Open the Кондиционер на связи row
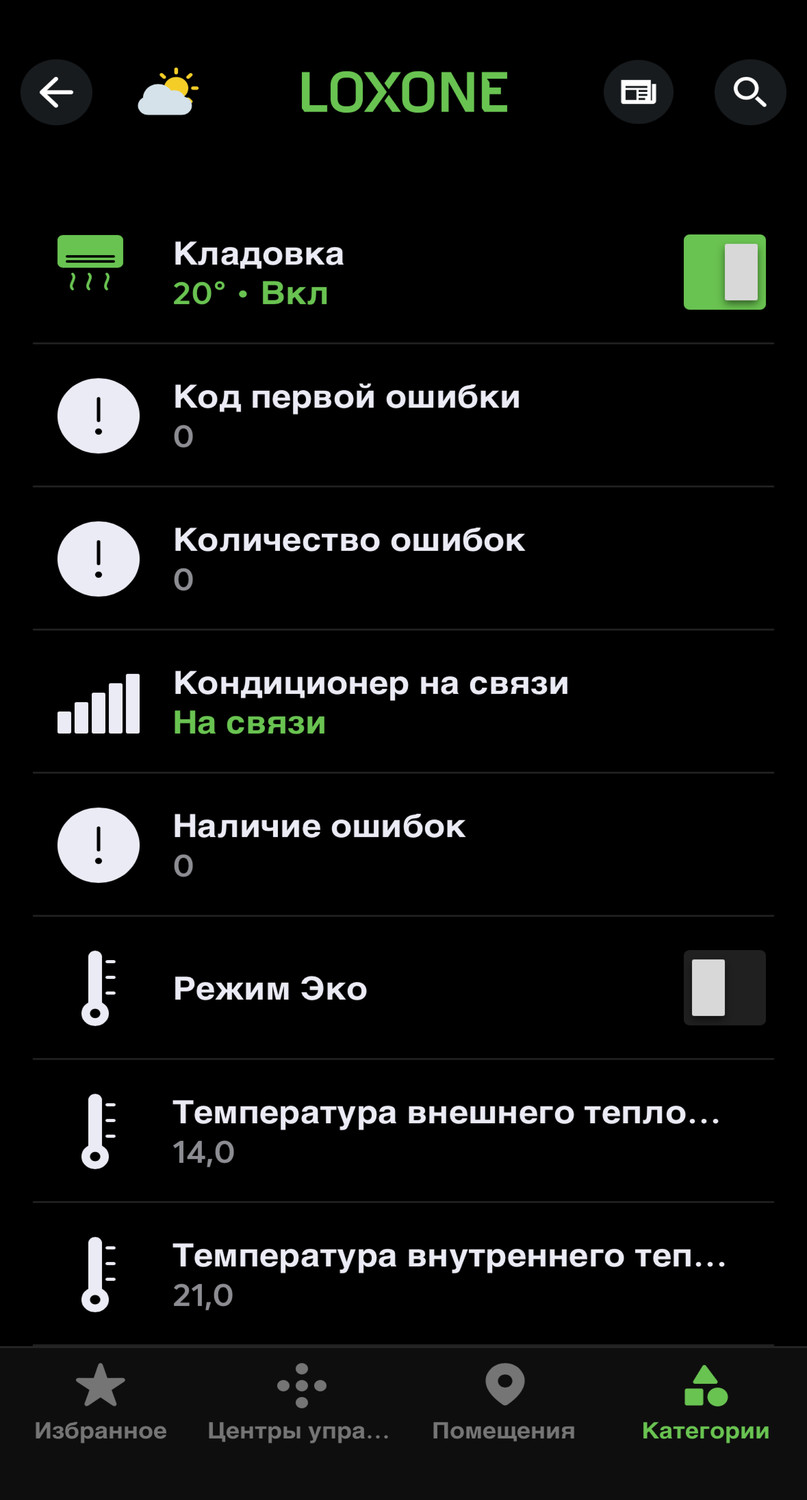This screenshot has width=807, height=1500. (400, 701)
